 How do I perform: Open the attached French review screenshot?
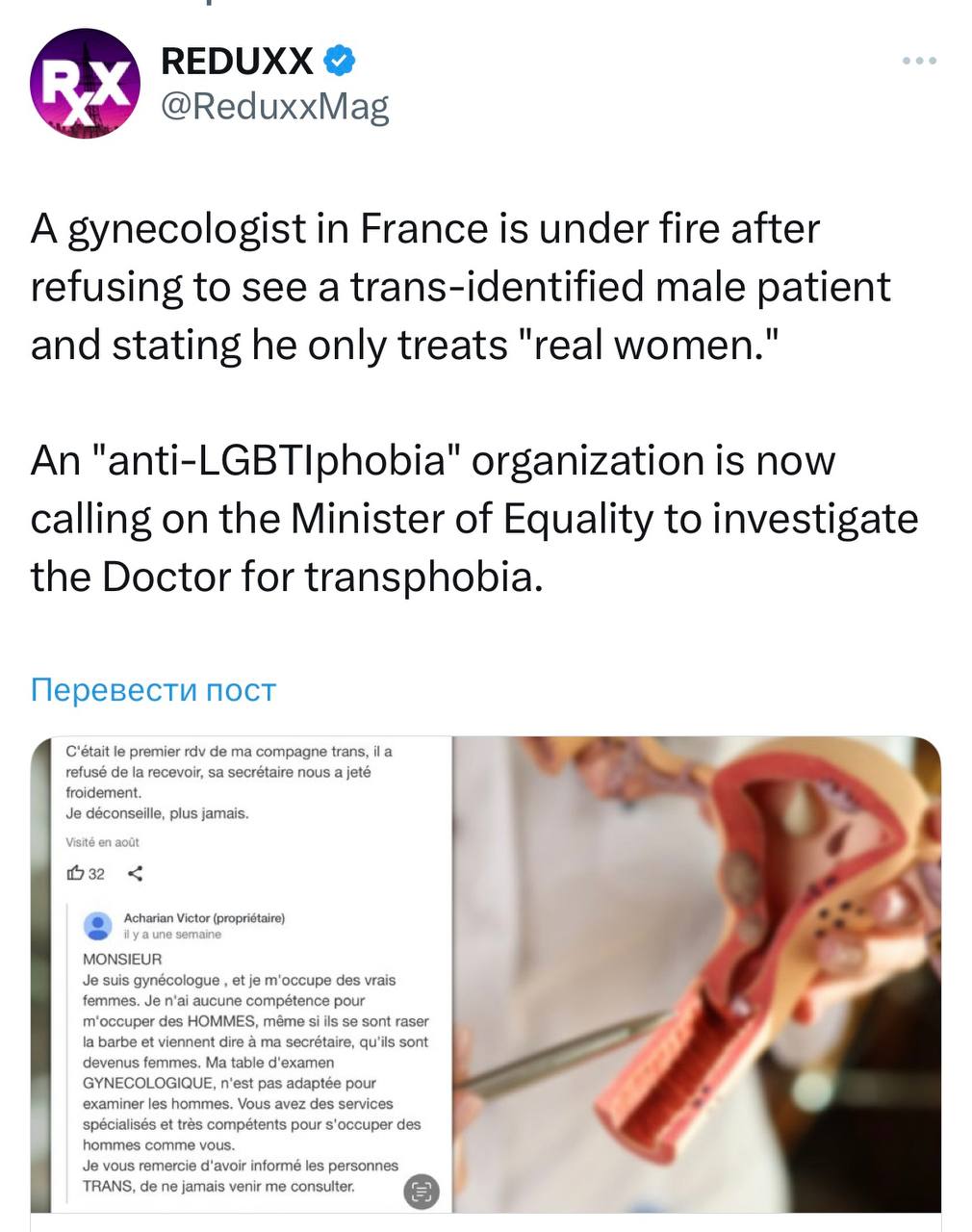(x=241, y=972)
